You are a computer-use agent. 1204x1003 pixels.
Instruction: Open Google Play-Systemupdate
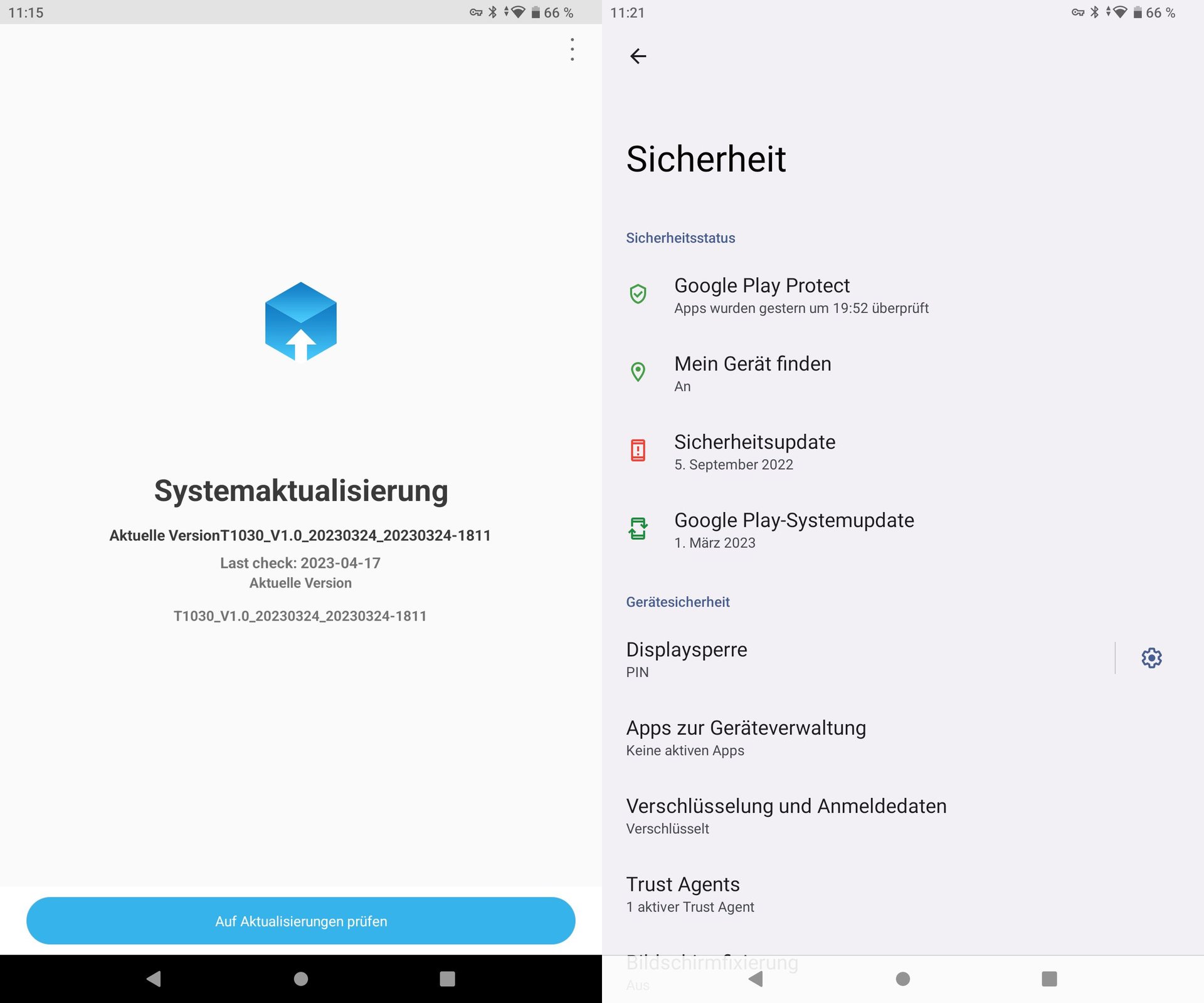[x=793, y=530]
